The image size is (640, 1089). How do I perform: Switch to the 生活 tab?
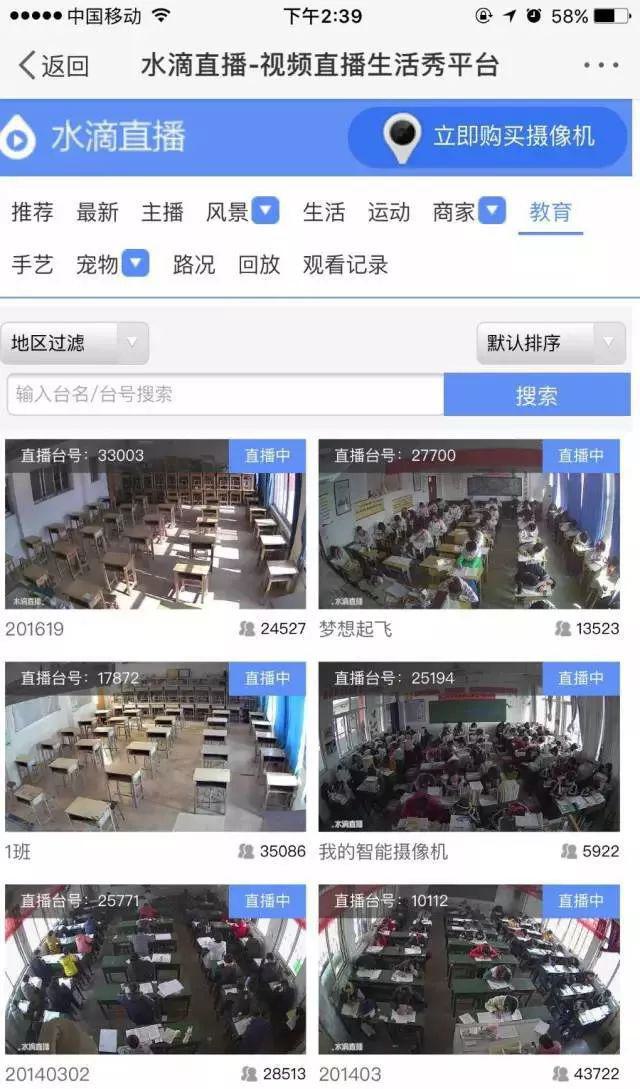click(324, 212)
